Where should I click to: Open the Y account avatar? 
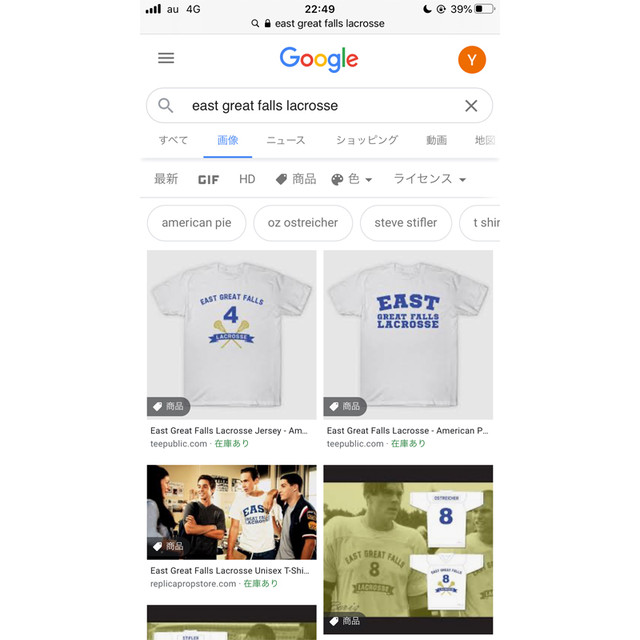tap(472, 60)
